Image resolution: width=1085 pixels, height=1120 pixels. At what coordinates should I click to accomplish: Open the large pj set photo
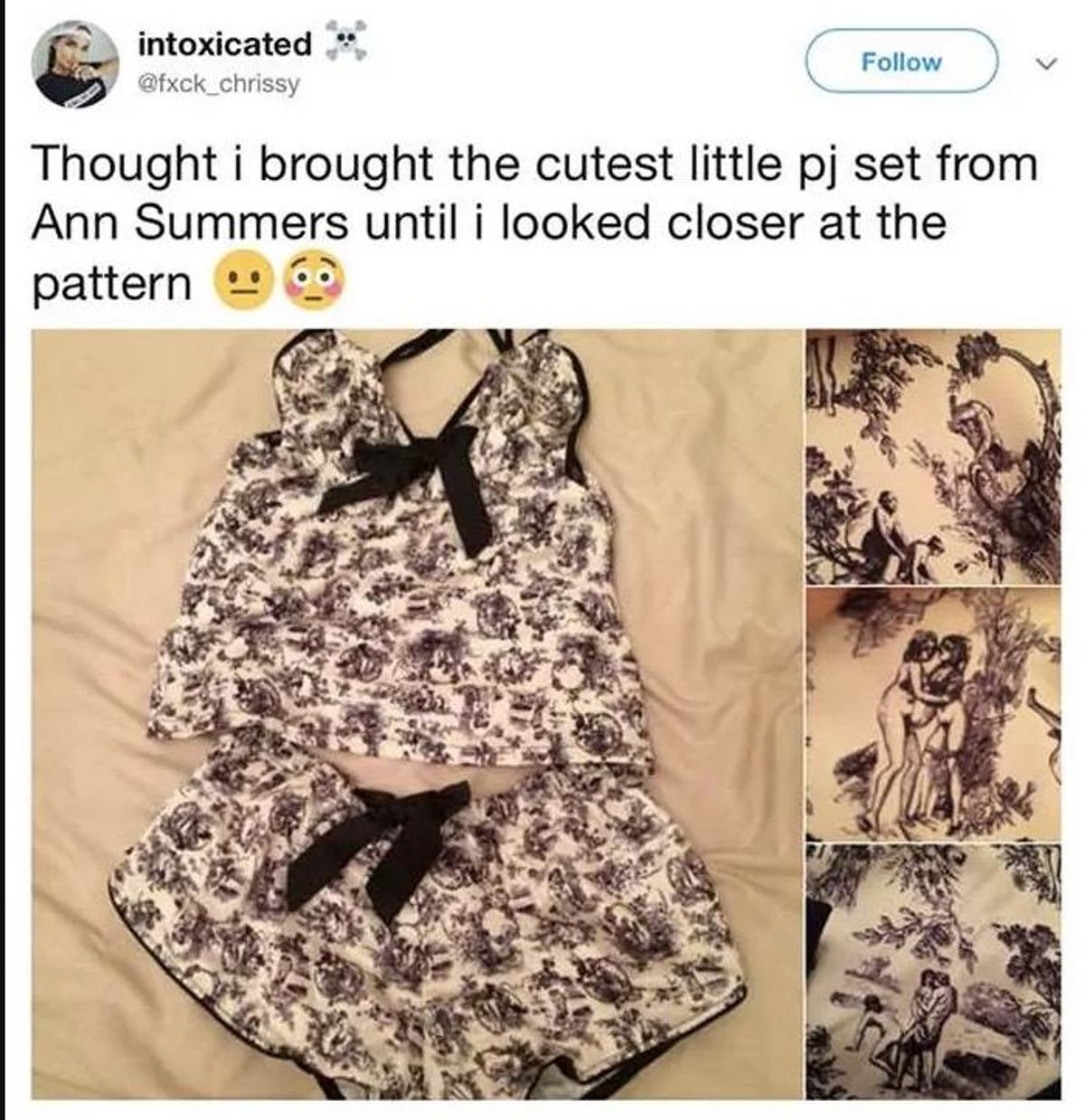414,714
